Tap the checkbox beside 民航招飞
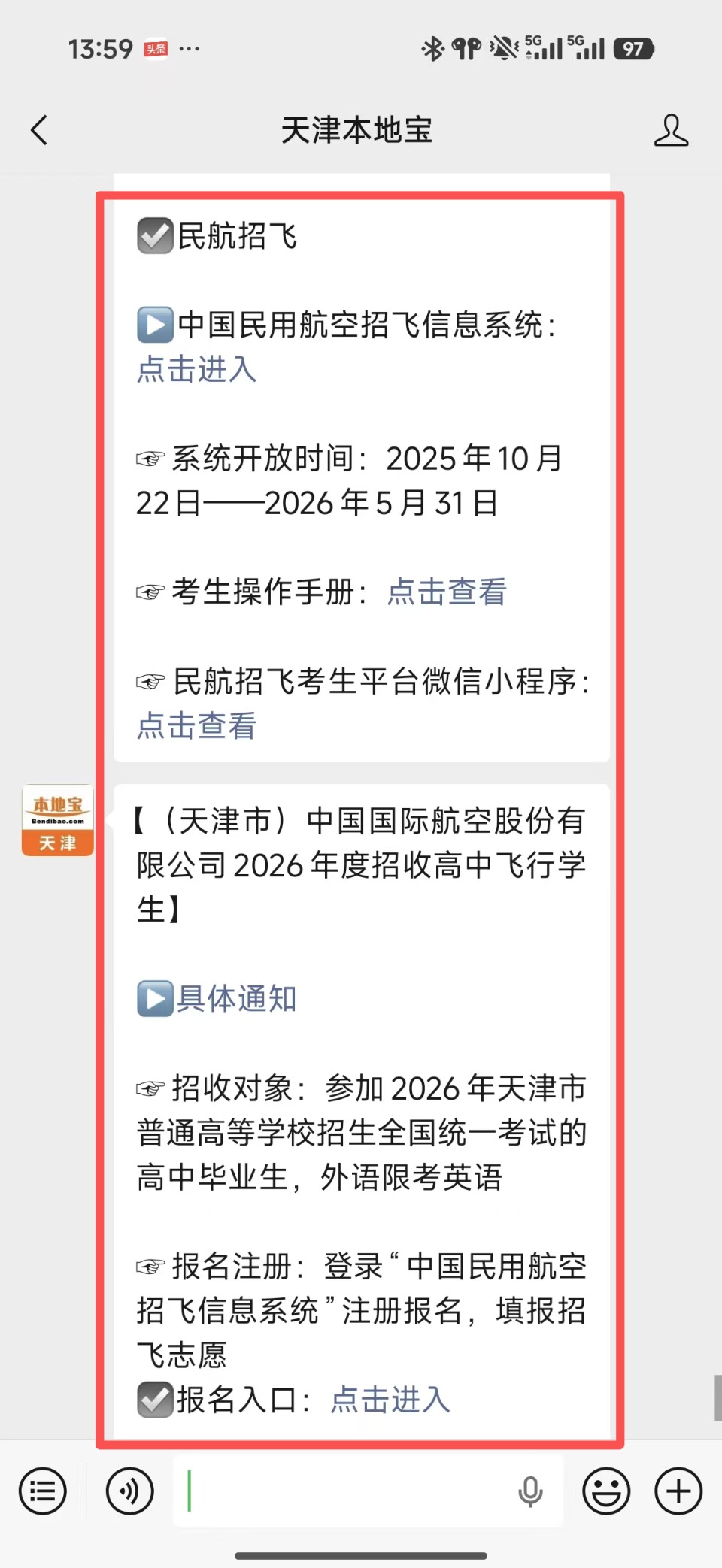This screenshot has width=722, height=1568. [154, 236]
